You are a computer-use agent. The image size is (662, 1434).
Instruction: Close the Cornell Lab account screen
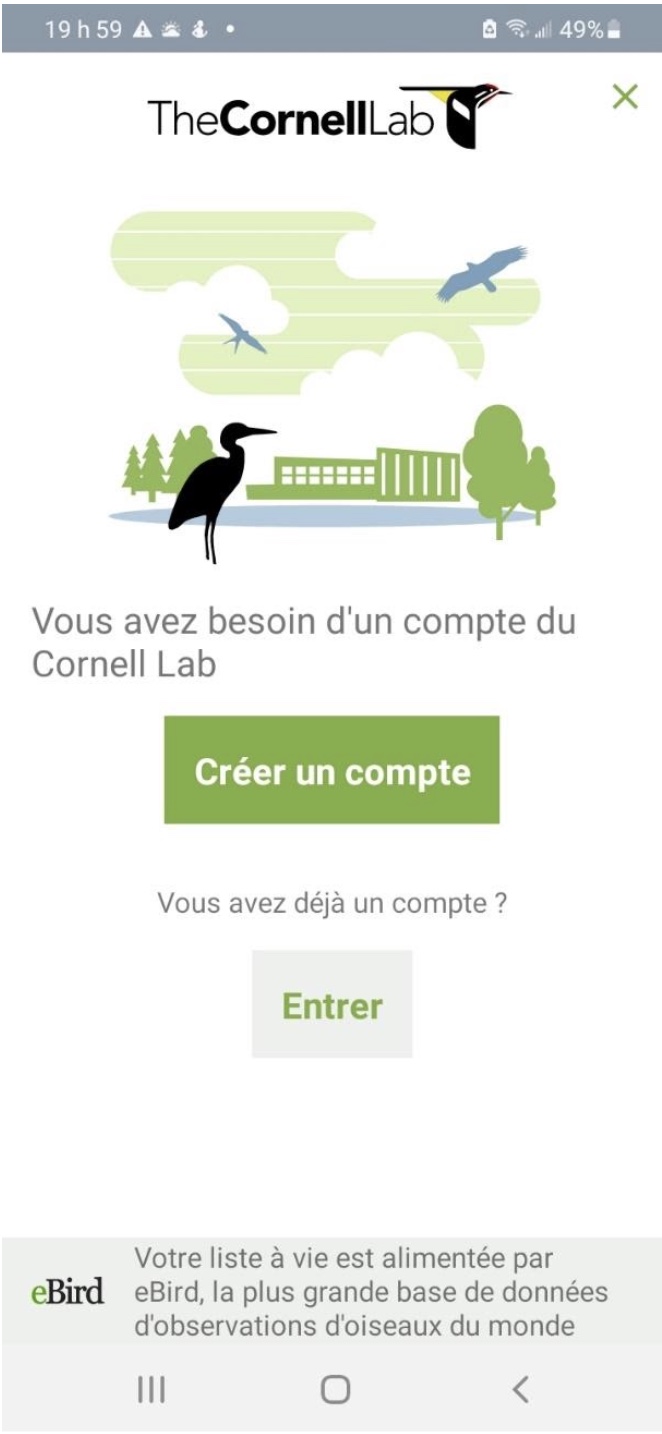pos(625,97)
